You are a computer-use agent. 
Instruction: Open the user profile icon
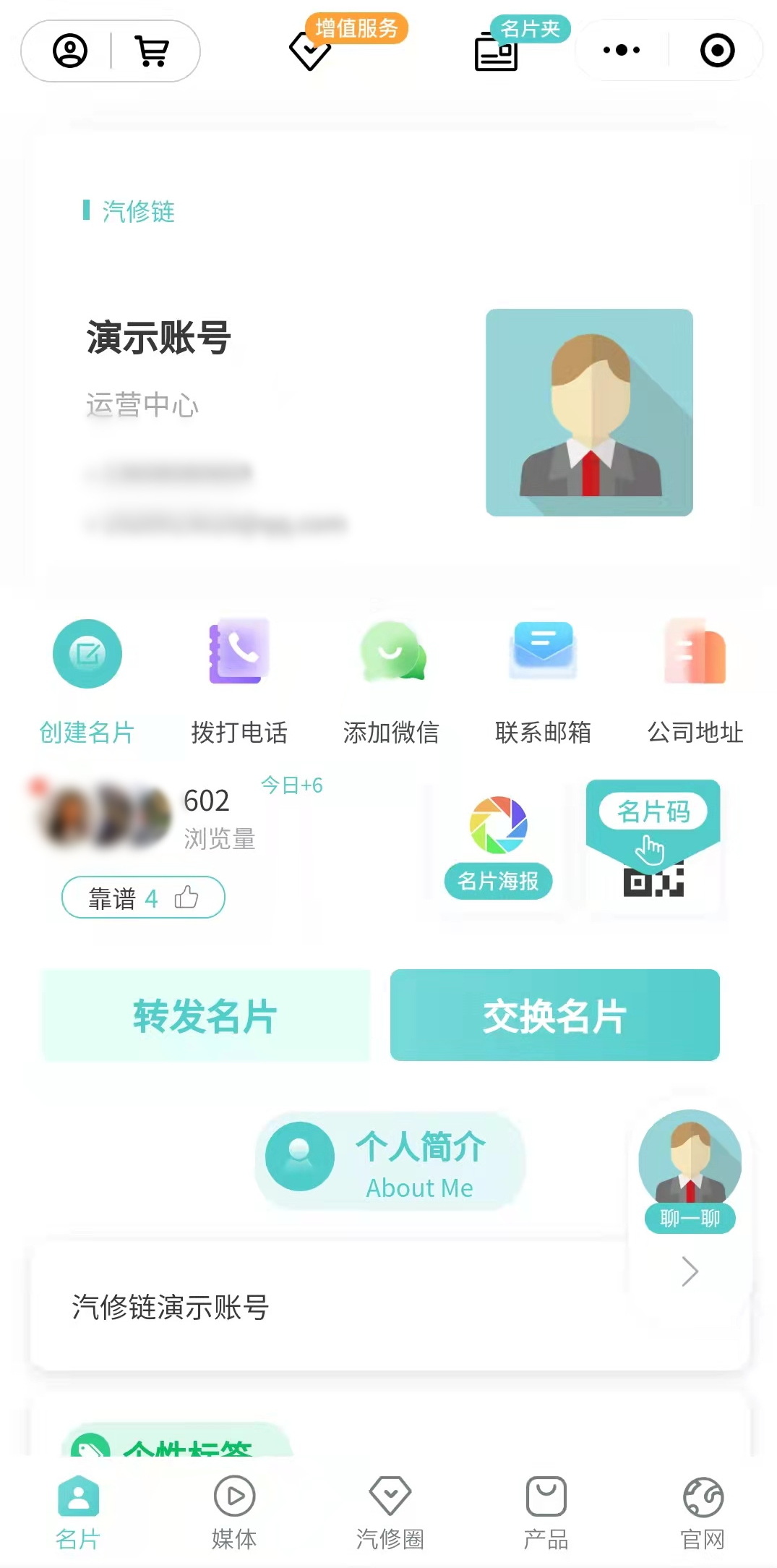coord(70,51)
